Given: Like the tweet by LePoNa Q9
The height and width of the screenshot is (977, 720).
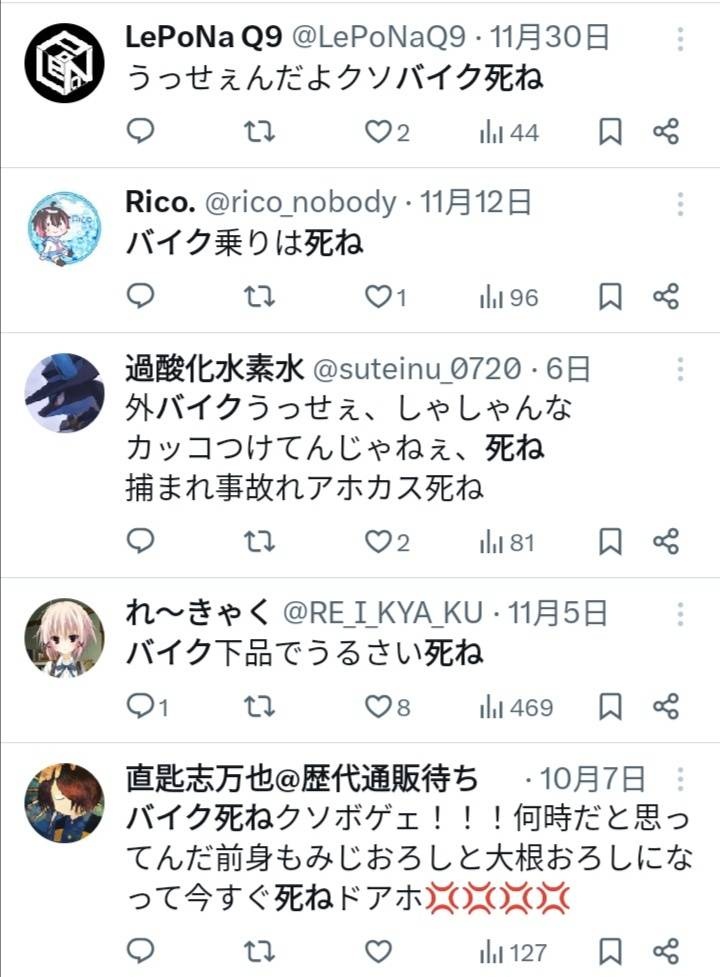Looking at the screenshot, I should point(376,131).
